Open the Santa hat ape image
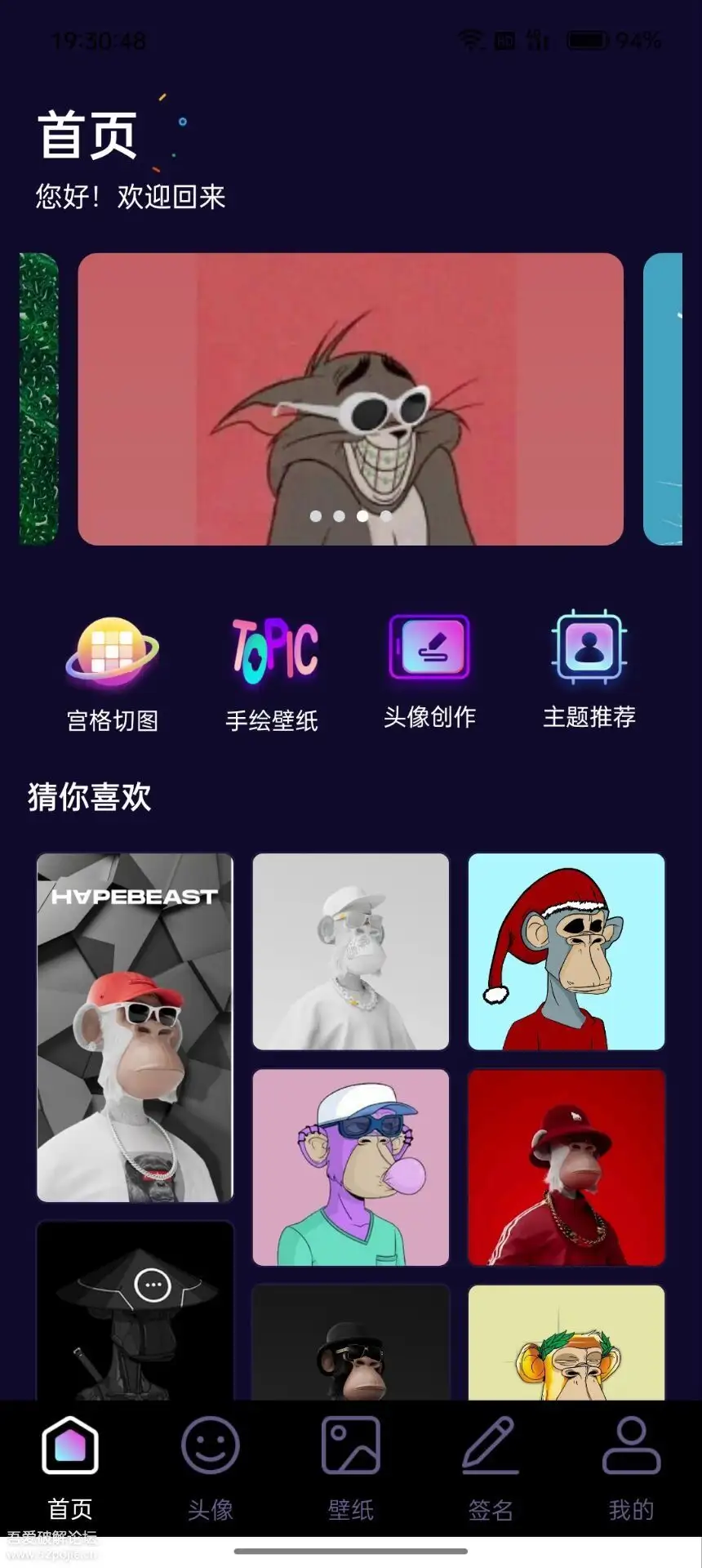The image size is (702, 1568). pos(566,951)
